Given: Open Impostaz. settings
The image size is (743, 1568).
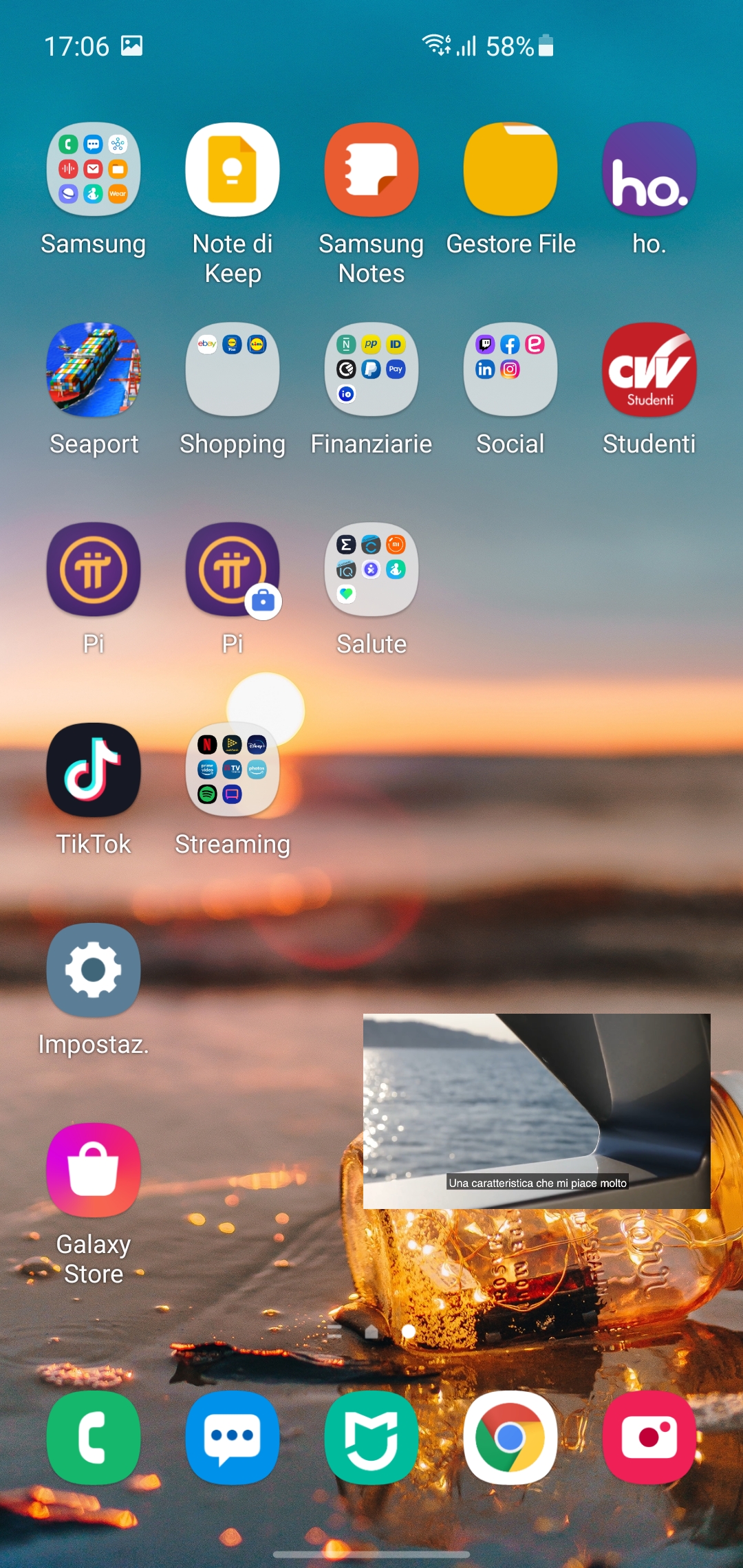Looking at the screenshot, I should tap(94, 970).
